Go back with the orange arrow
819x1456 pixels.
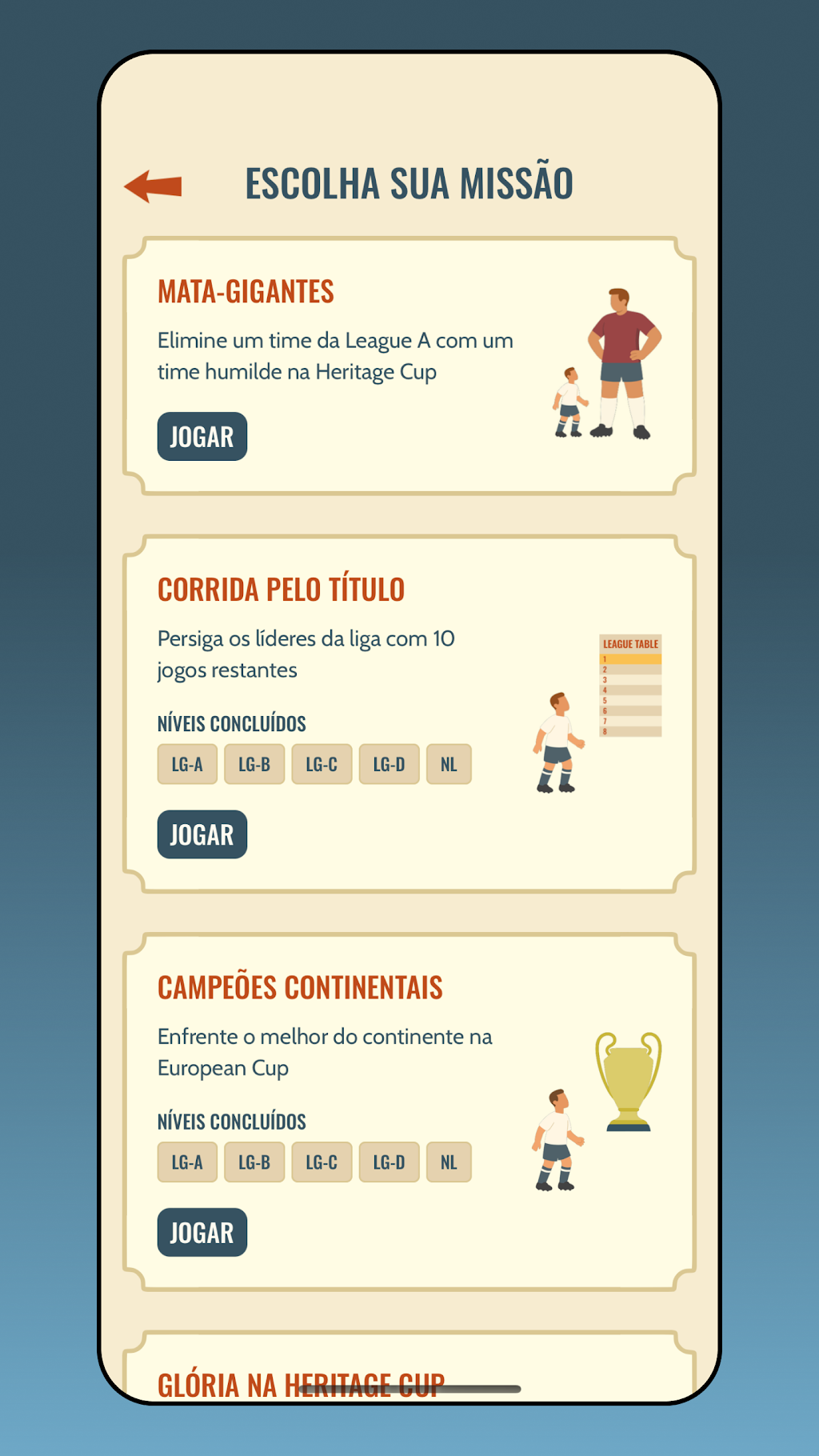[153, 186]
